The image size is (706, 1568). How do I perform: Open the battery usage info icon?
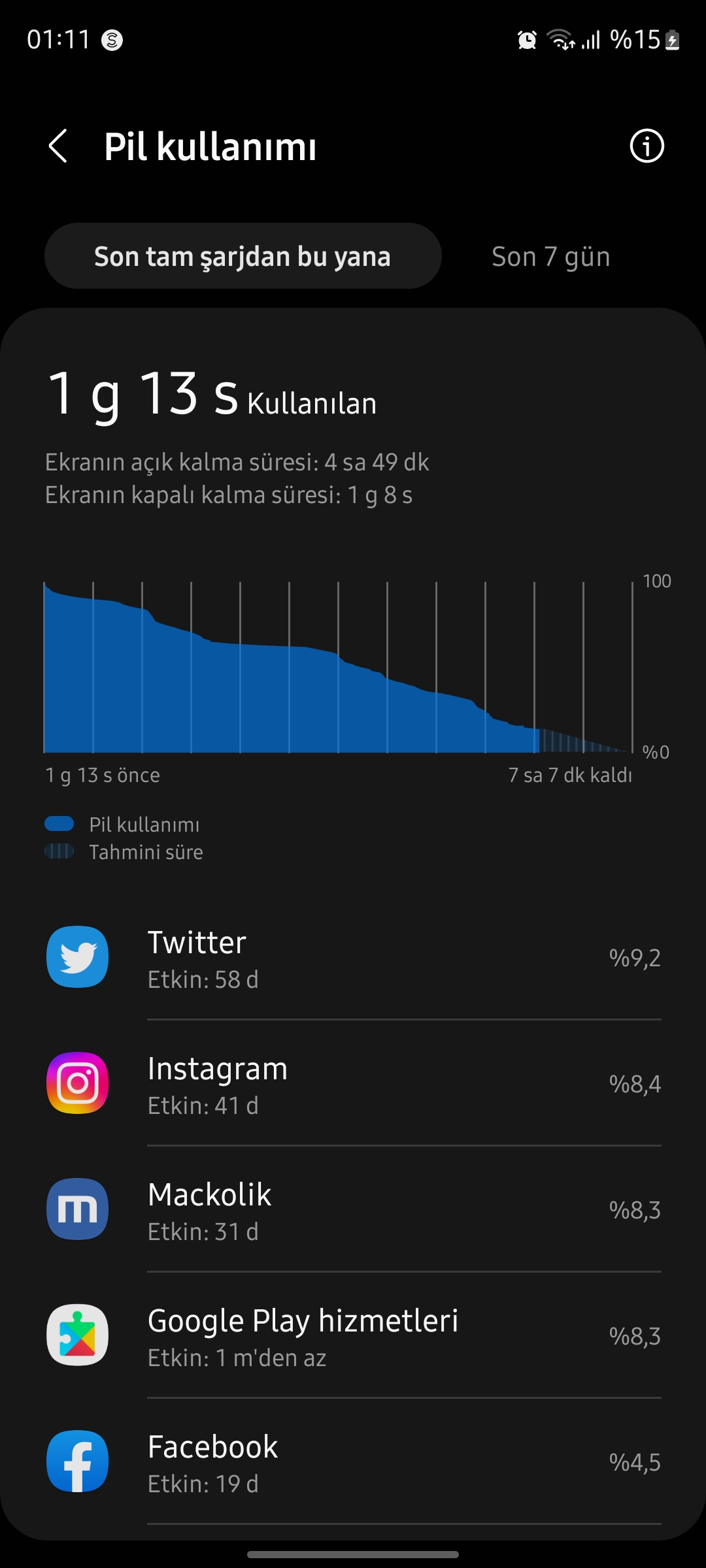tap(647, 146)
